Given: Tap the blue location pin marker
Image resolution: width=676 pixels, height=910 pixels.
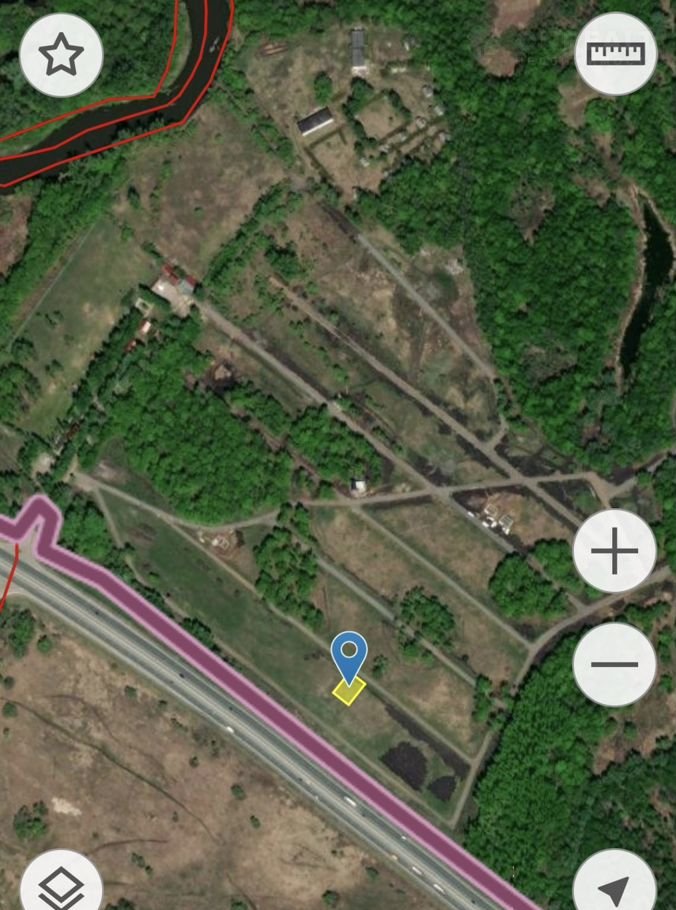Looking at the screenshot, I should (349, 657).
